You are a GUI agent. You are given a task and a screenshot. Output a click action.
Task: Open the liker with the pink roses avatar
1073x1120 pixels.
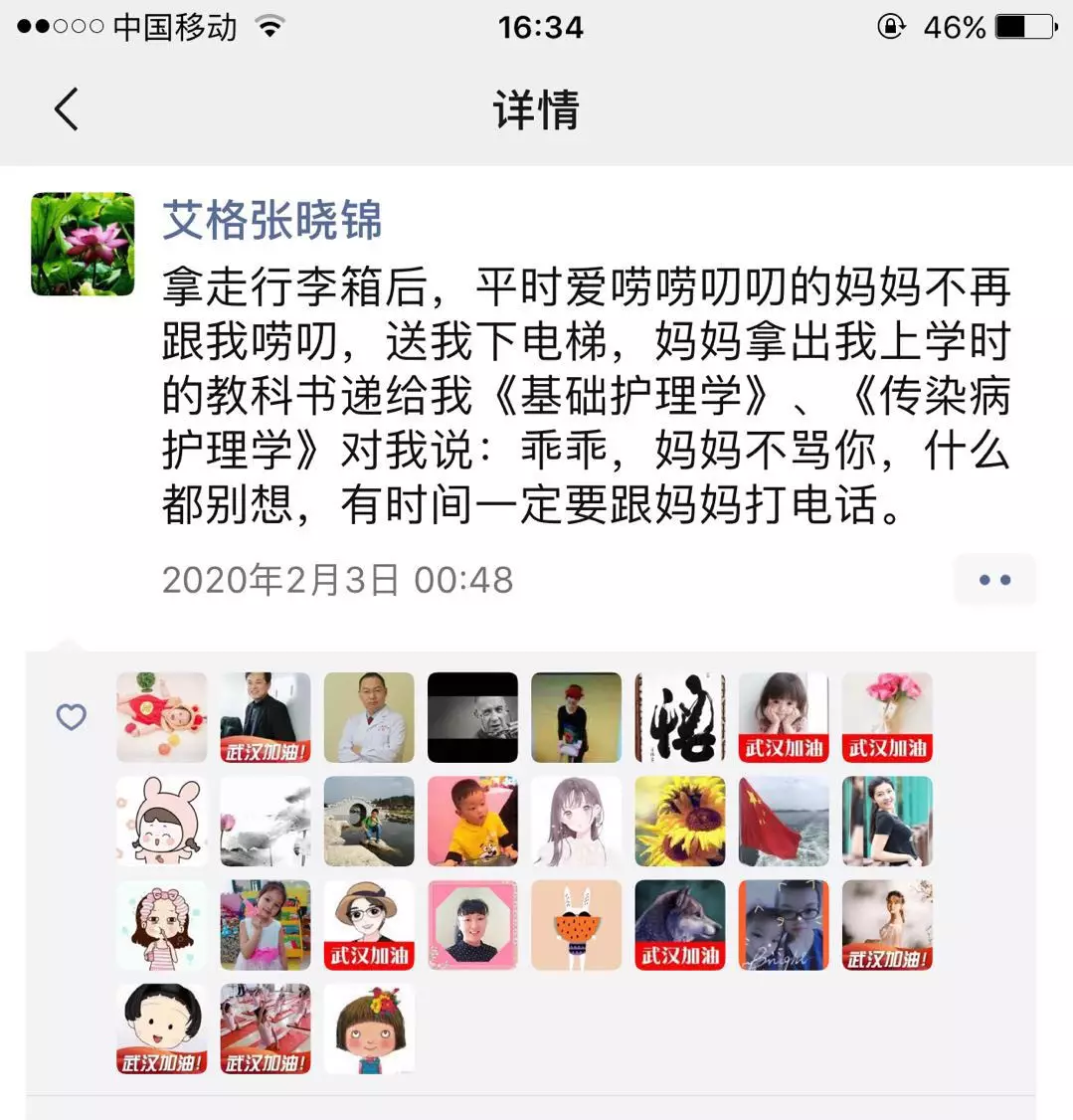click(x=887, y=717)
